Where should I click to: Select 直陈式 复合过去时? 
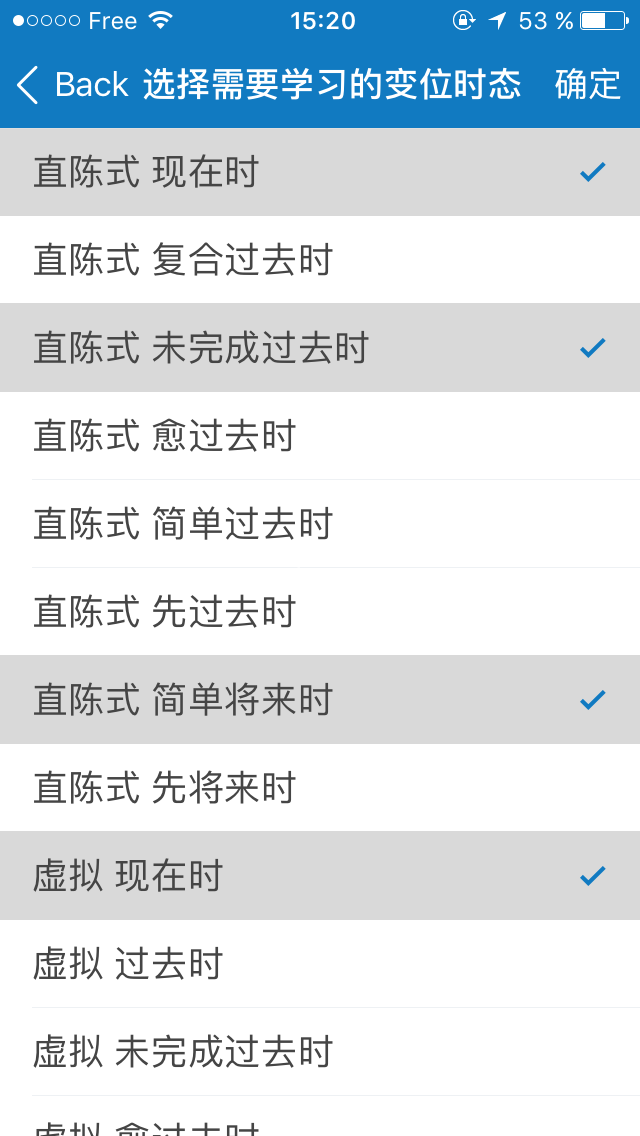320,259
